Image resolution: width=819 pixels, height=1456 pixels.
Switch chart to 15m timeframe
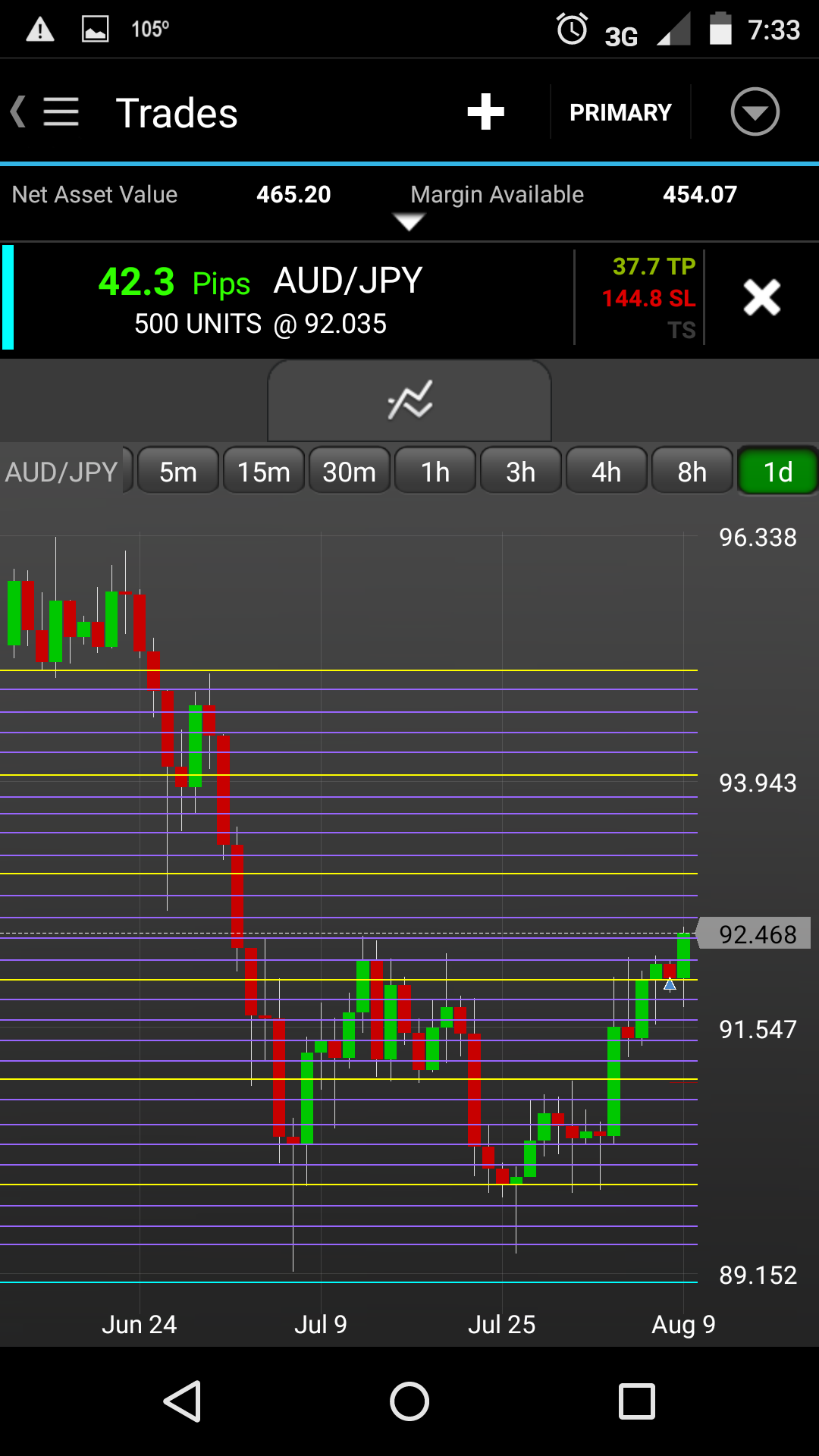264,472
